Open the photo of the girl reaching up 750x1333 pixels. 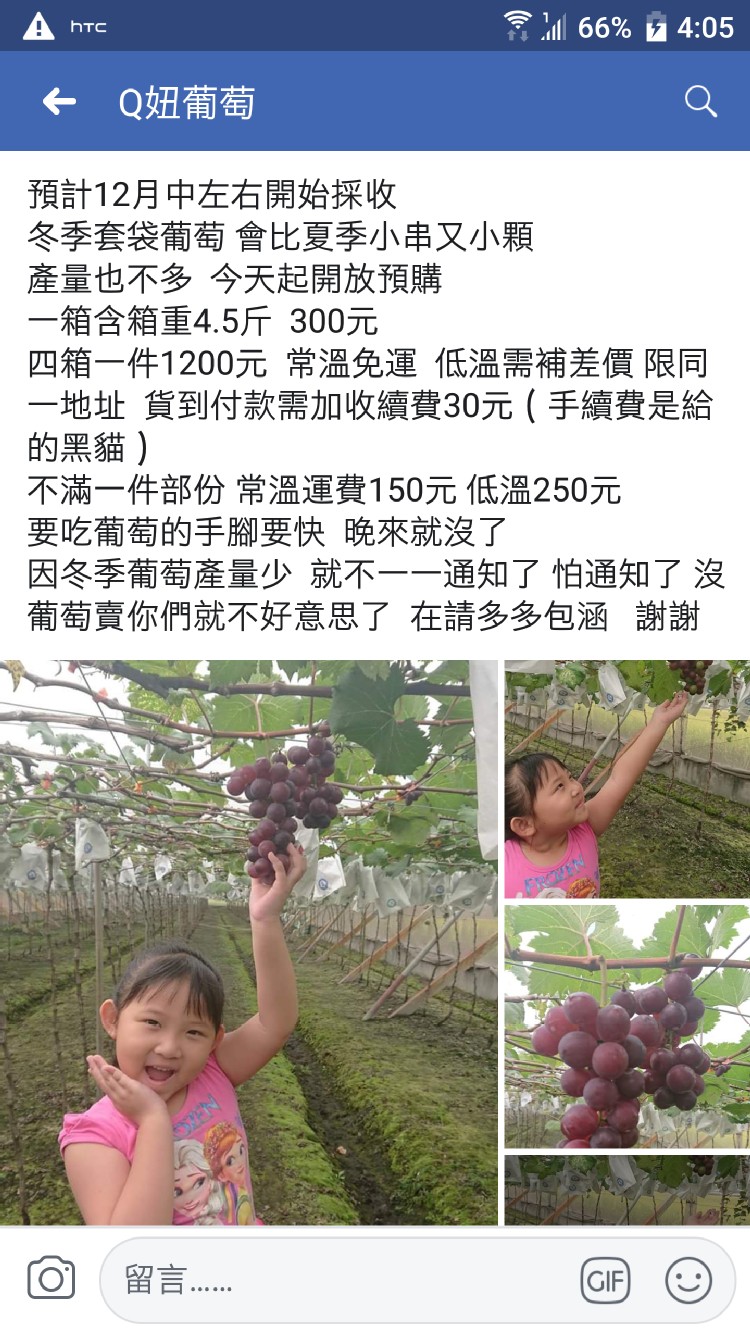point(627,779)
